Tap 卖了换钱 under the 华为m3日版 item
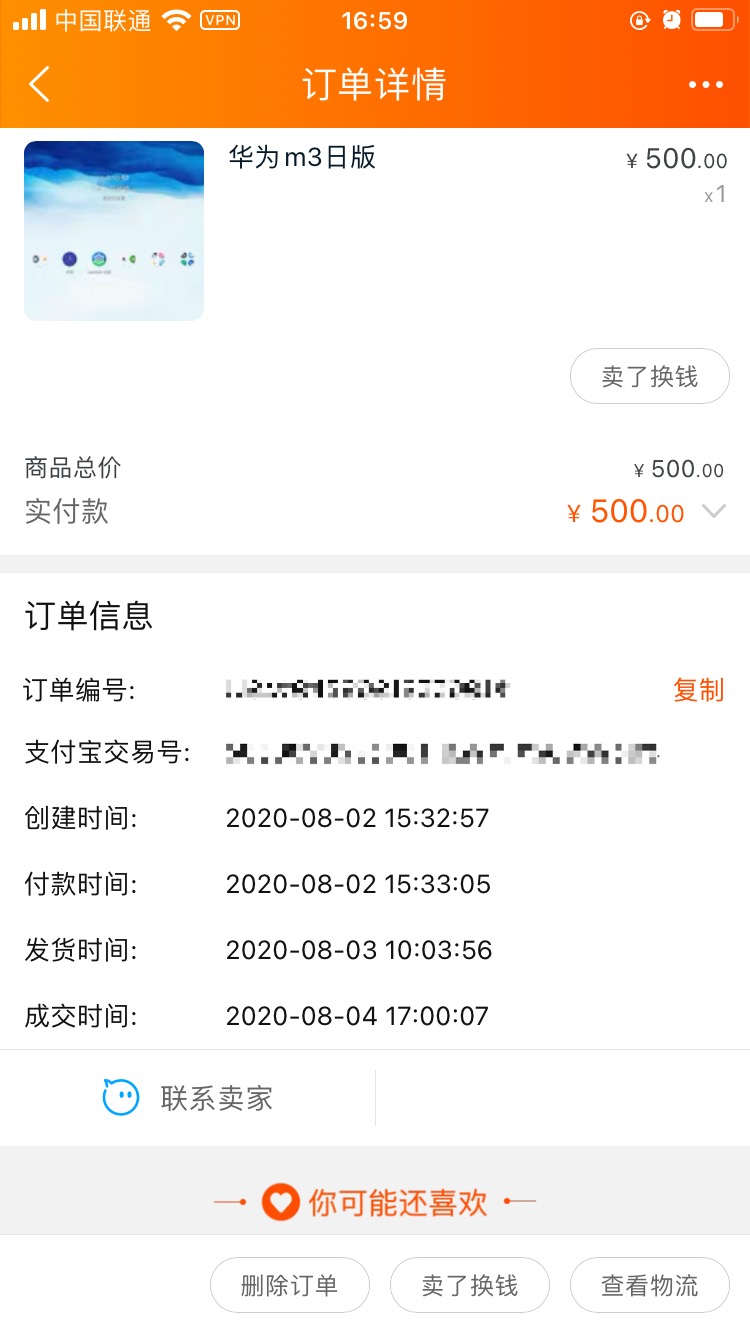Viewport: 750px width, 1334px height. point(650,376)
